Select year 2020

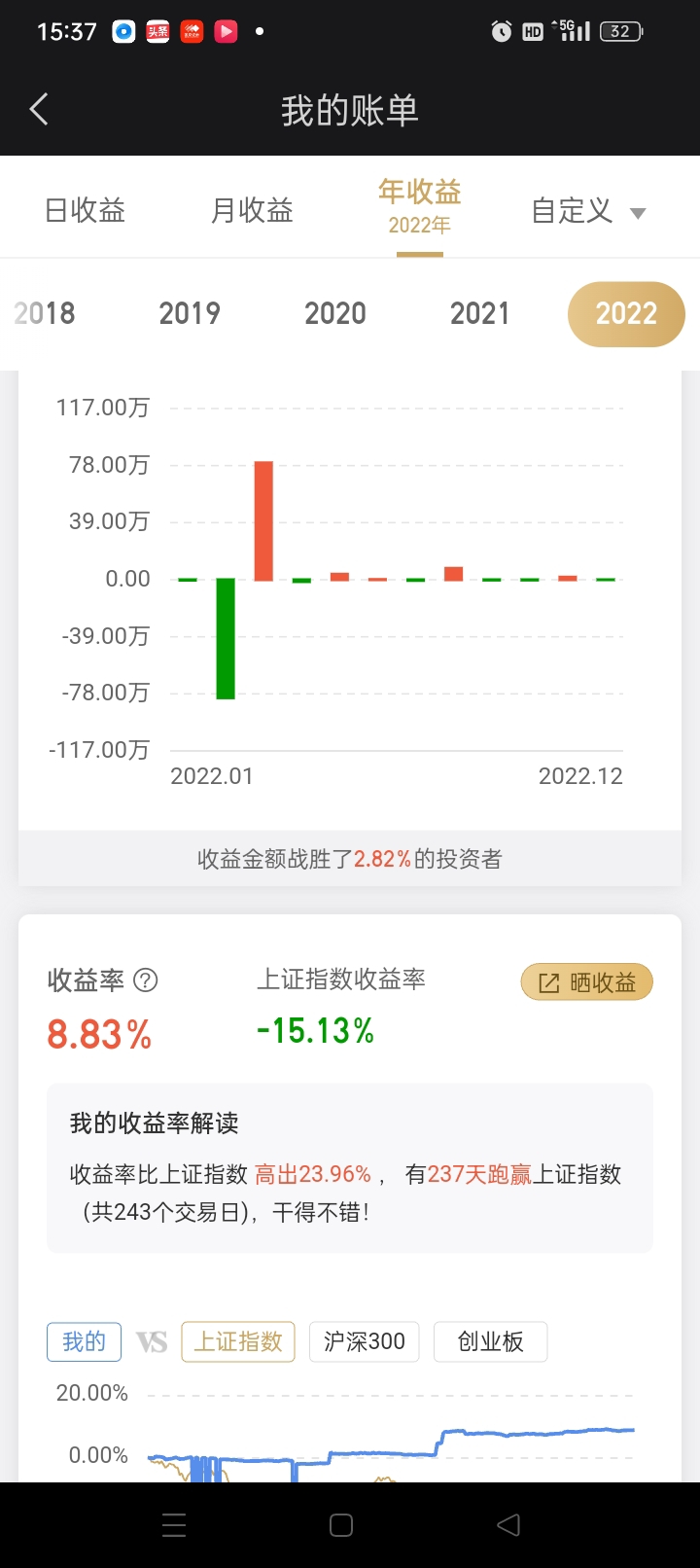tap(335, 313)
